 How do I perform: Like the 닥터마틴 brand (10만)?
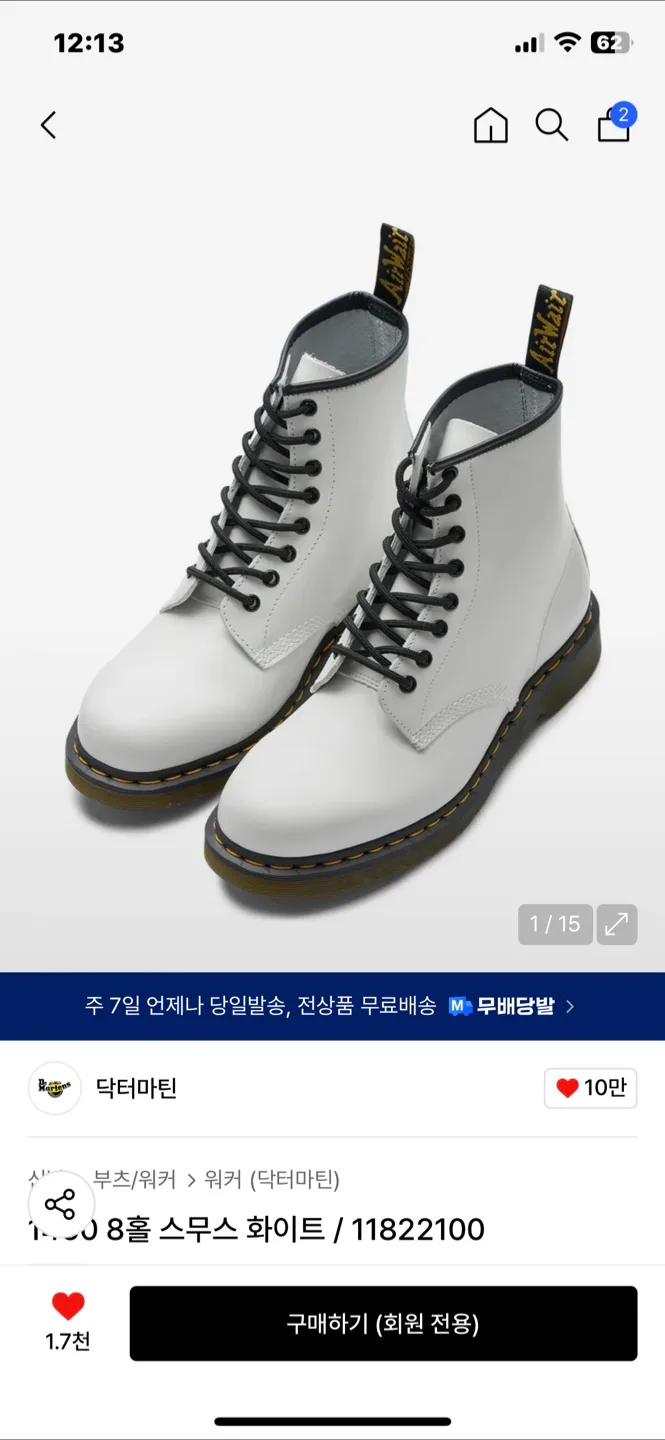(x=590, y=1088)
